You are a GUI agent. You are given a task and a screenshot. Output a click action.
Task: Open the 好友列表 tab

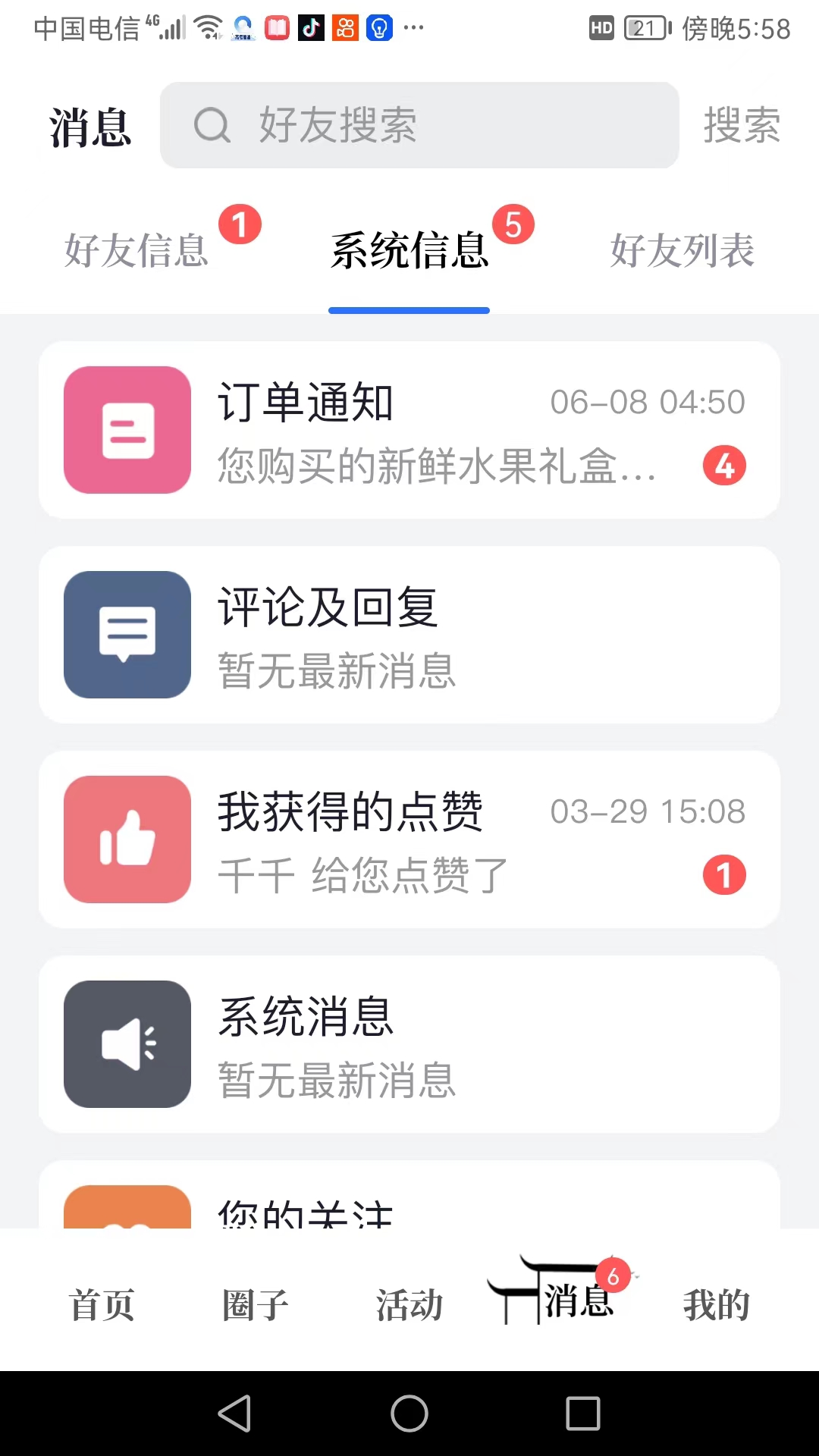(682, 250)
